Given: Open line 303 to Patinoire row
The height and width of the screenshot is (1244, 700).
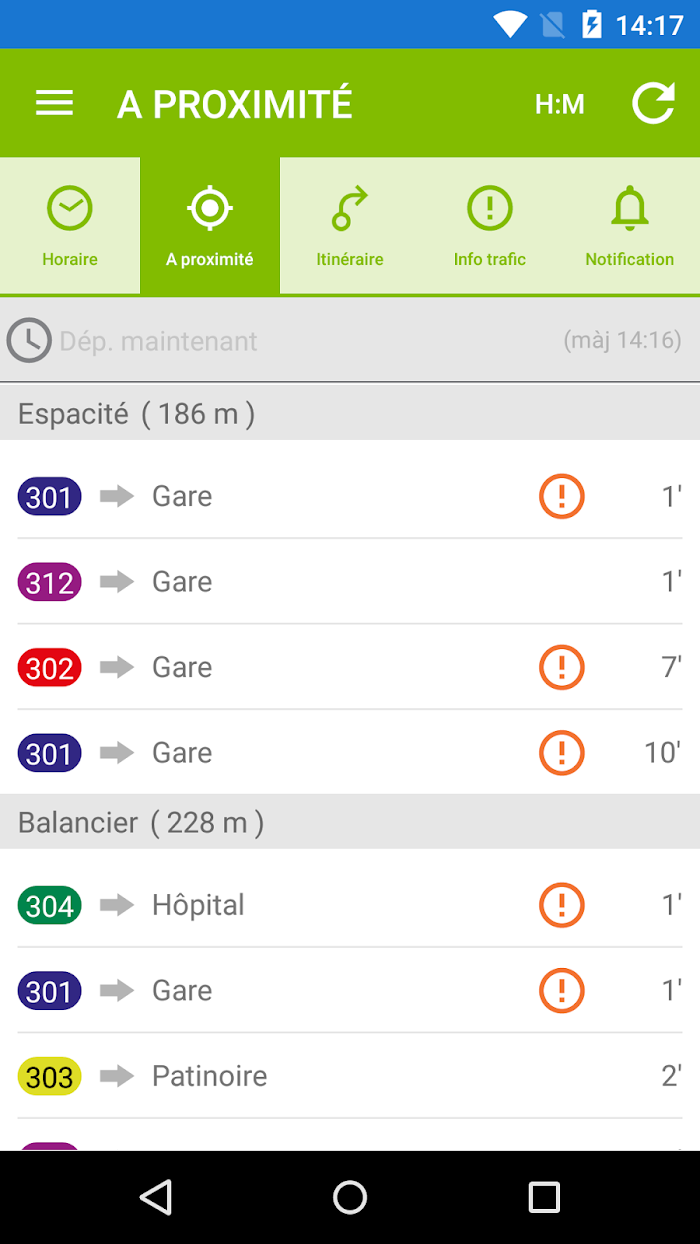Looking at the screenshot, I should (350, 1076).
